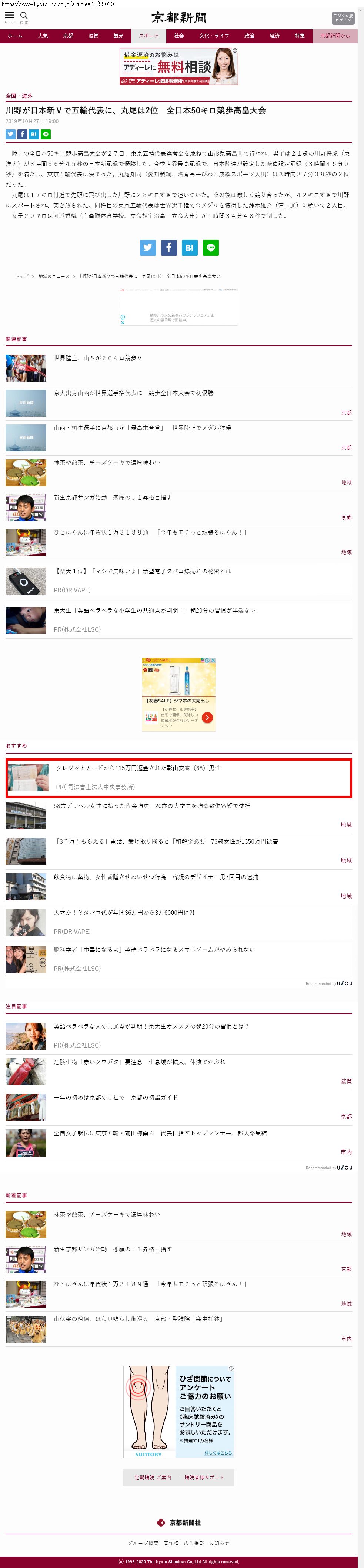
Task: Select the 文化・ライフ tab
Action: [214, 36]
